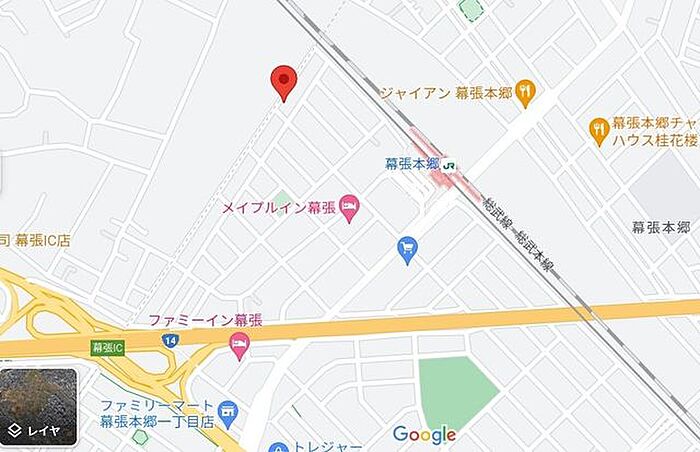
Task: Tap the トレジャー place marker
Action: pyautogui.click(x=278, y=446)
